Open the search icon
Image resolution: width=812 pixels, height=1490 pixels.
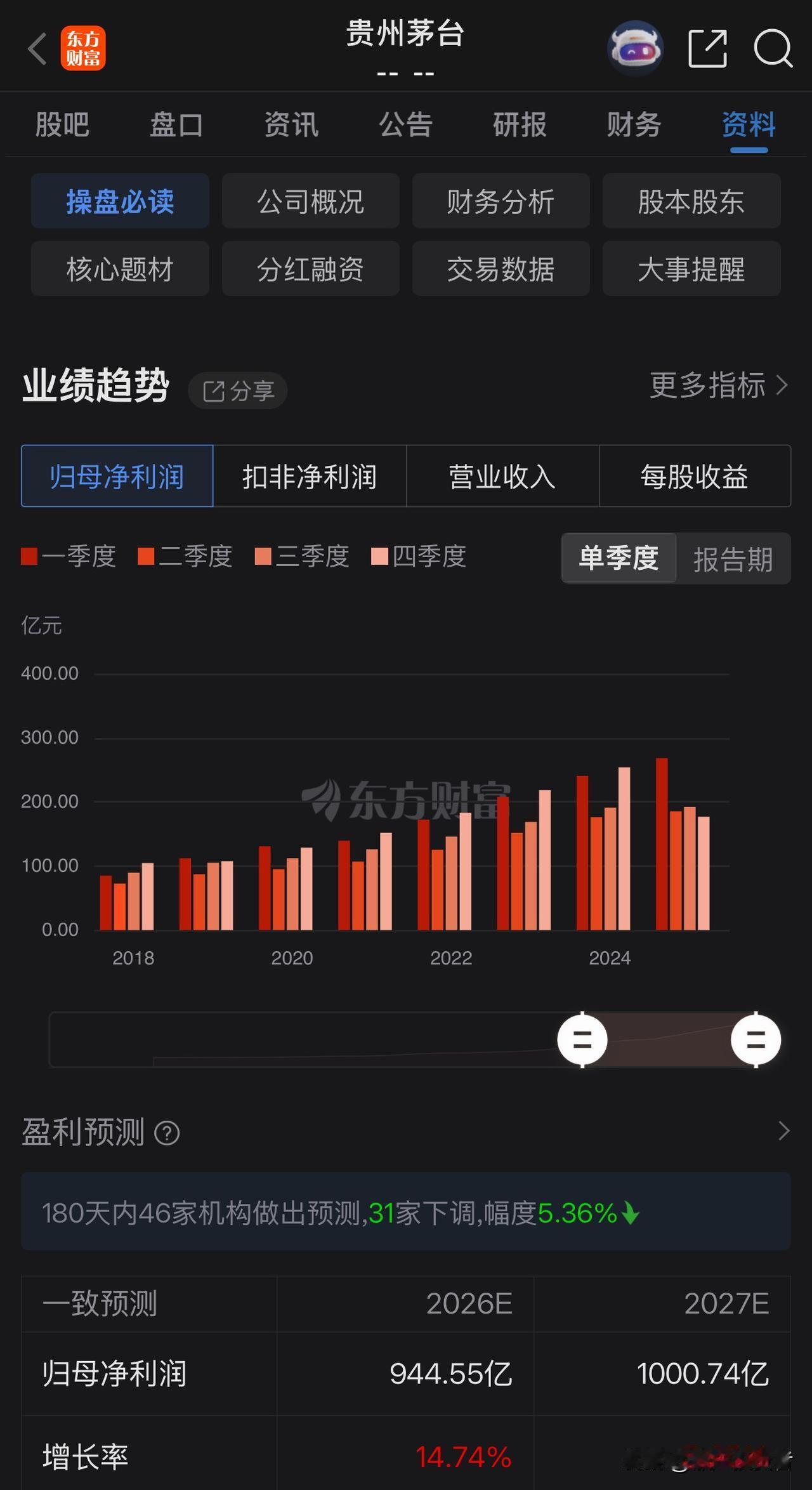pyautogui.click(x=773, y=49)
